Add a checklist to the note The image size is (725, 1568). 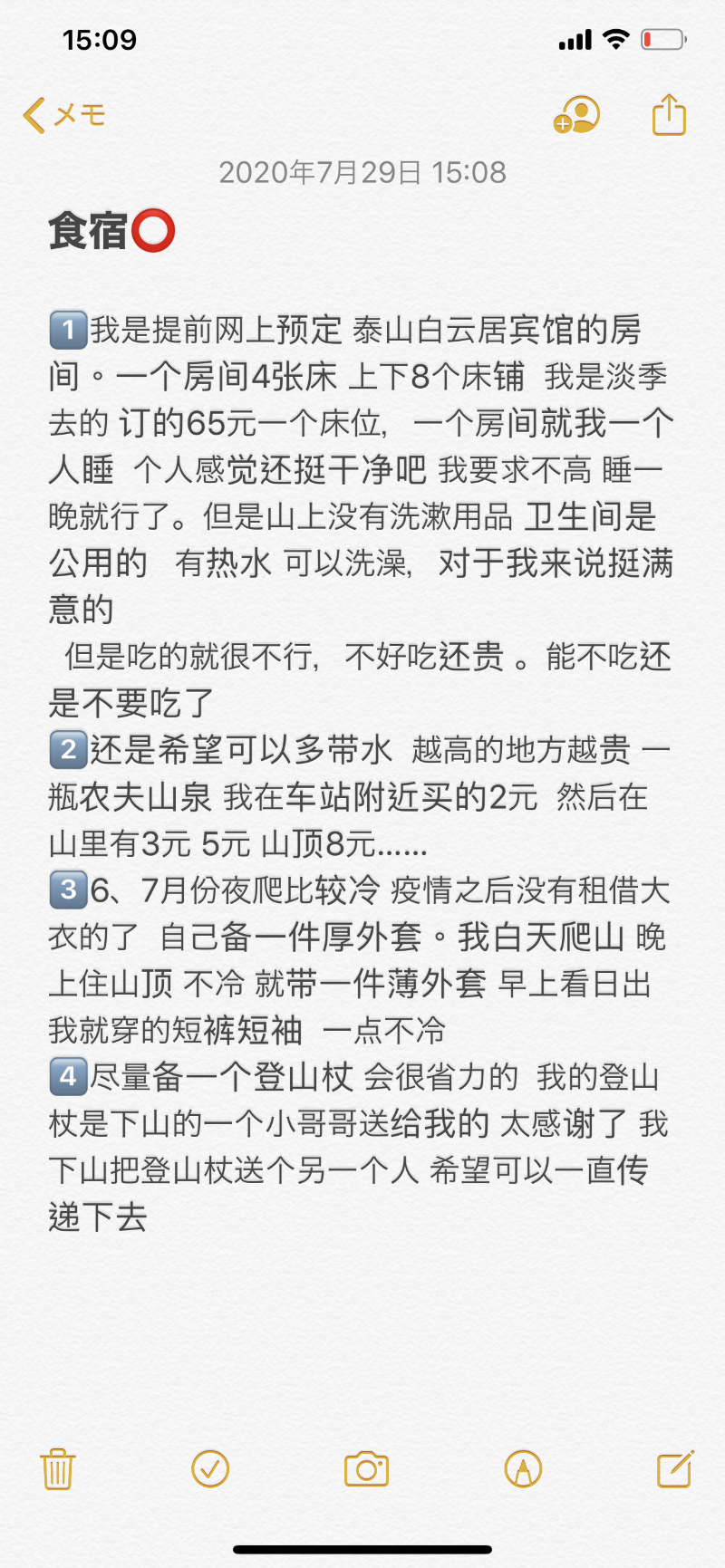point(210,1468)
